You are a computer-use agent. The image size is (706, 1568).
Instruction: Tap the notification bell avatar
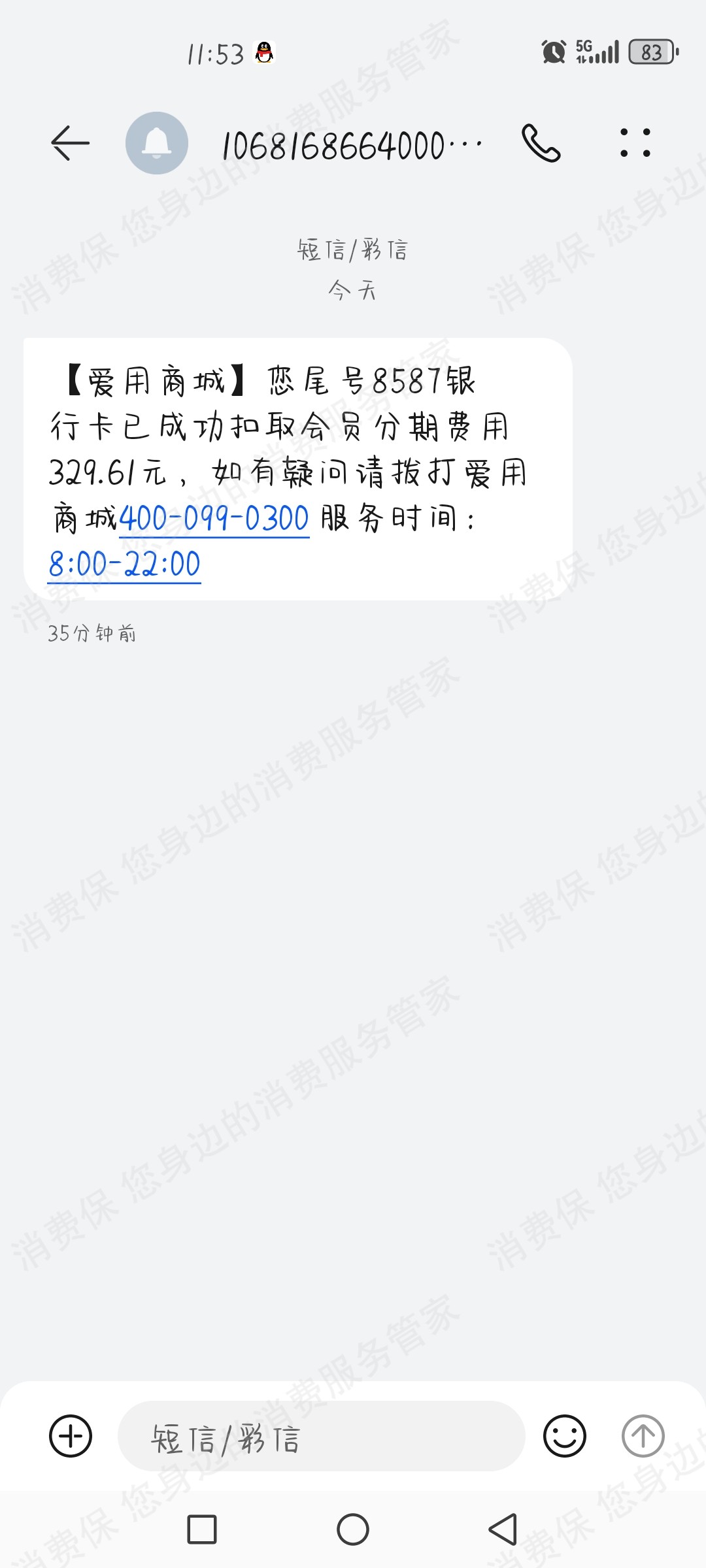click(x=155, y=142)
